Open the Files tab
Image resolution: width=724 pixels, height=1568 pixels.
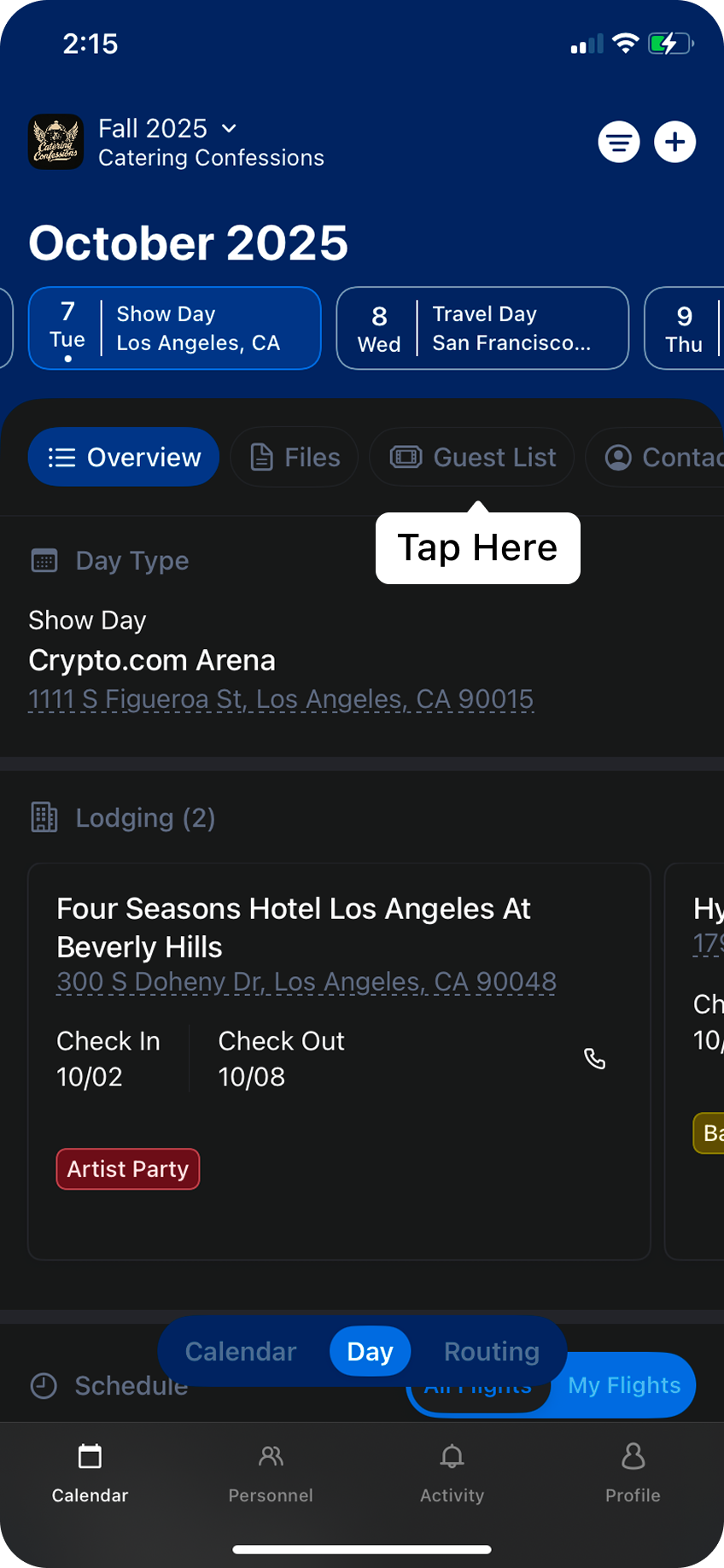click(295, 457)
